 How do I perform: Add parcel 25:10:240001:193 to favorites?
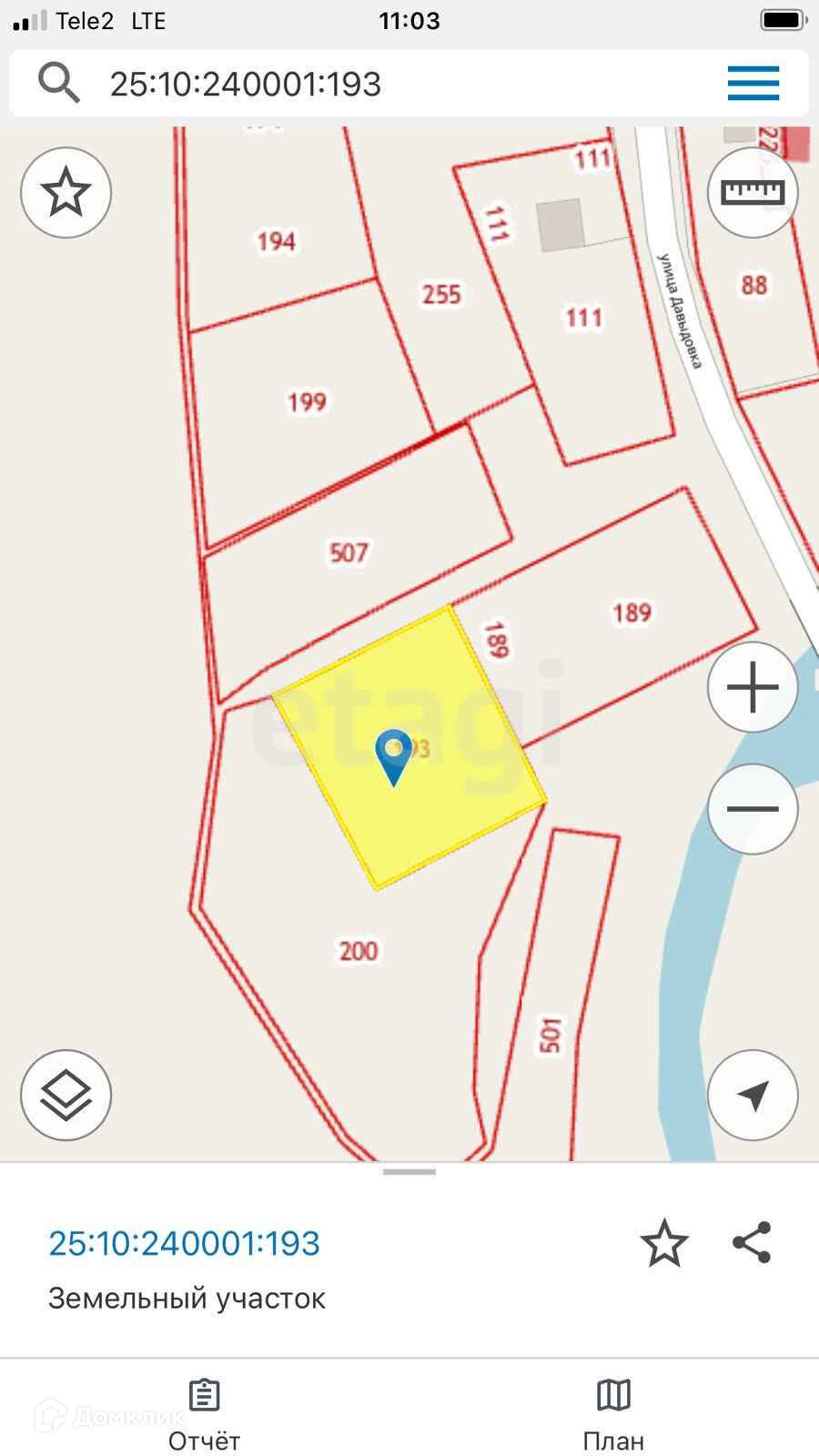663,1243
